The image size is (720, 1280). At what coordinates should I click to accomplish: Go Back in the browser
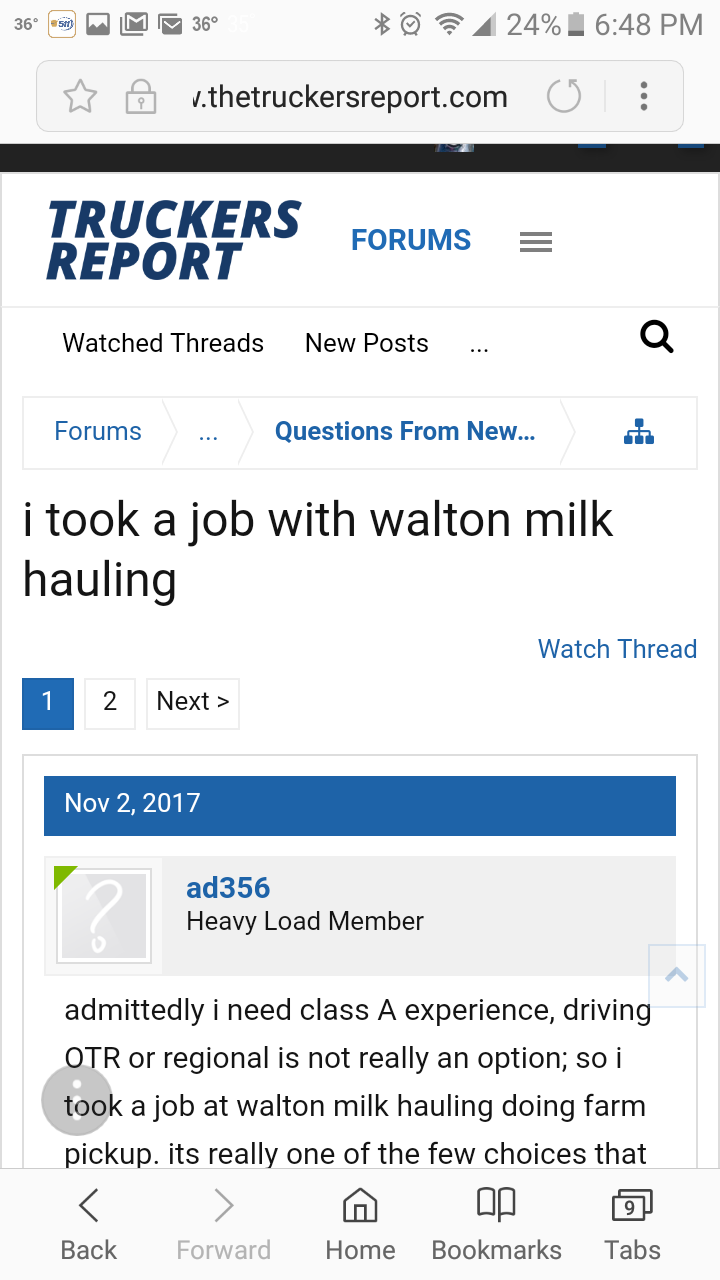click(89, 1225)
